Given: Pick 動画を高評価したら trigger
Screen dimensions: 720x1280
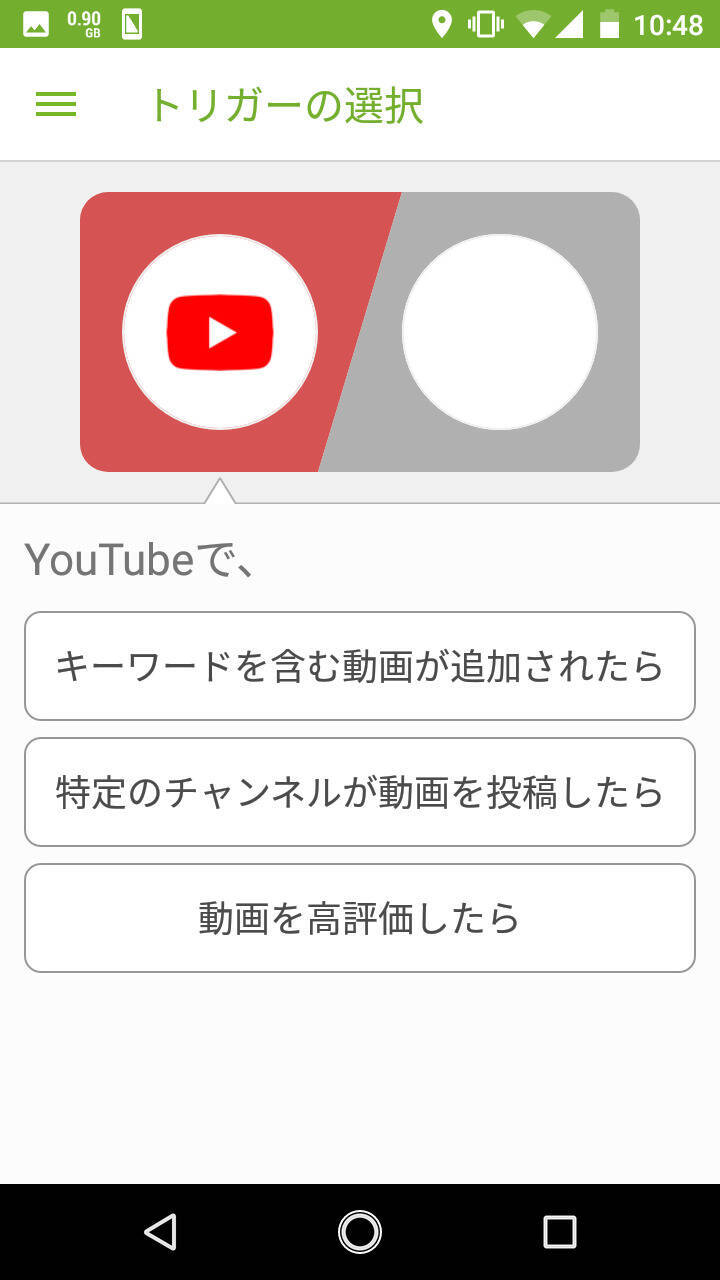Looking at the screenshot, I should coord(360,918).
